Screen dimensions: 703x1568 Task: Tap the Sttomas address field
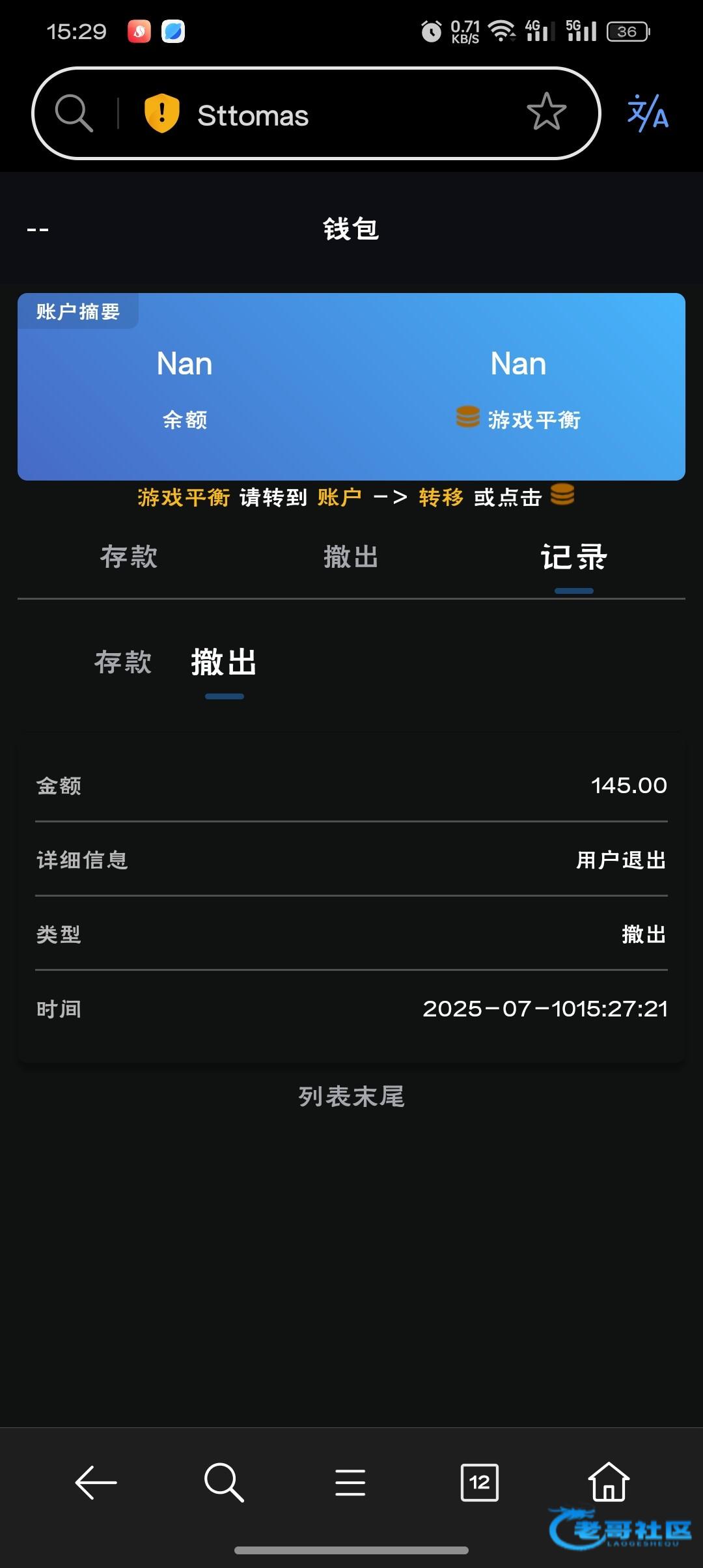[x=253, y=115]
